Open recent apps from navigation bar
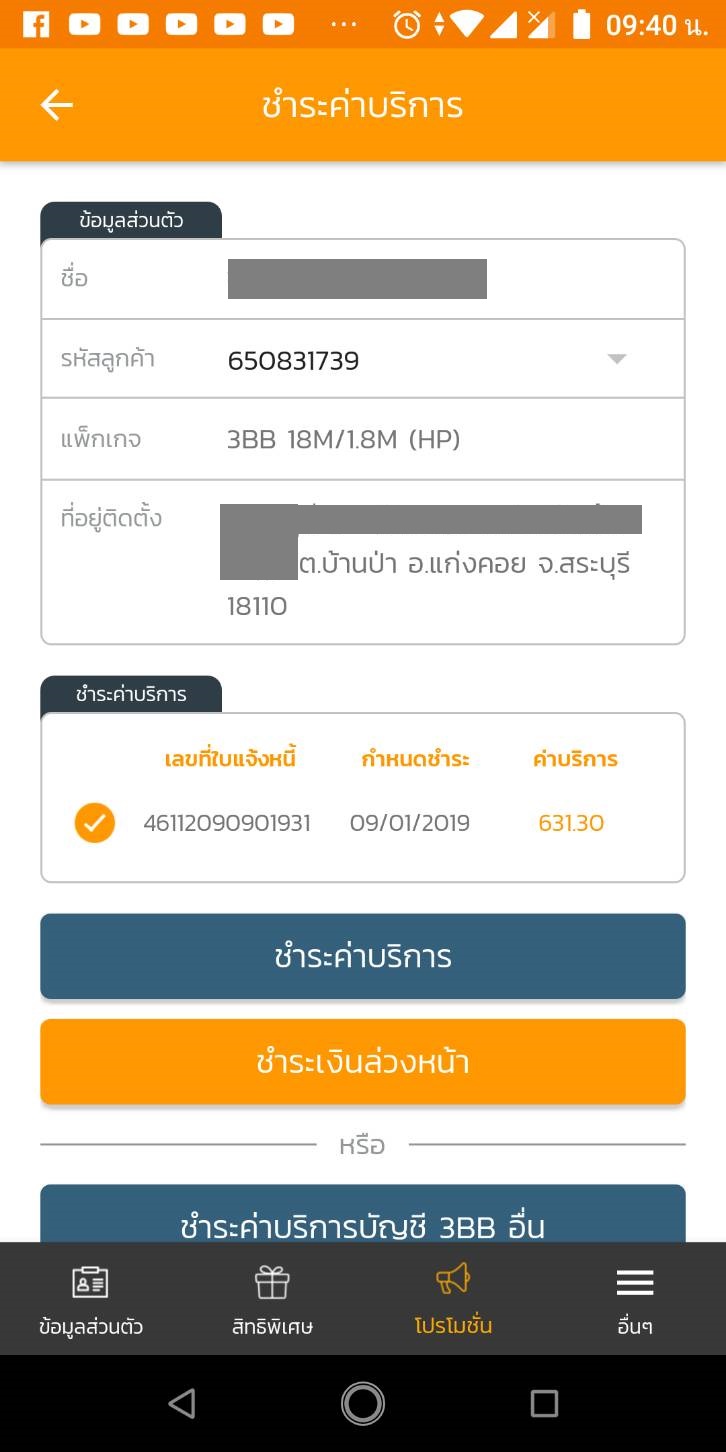 coord(544,1403)
